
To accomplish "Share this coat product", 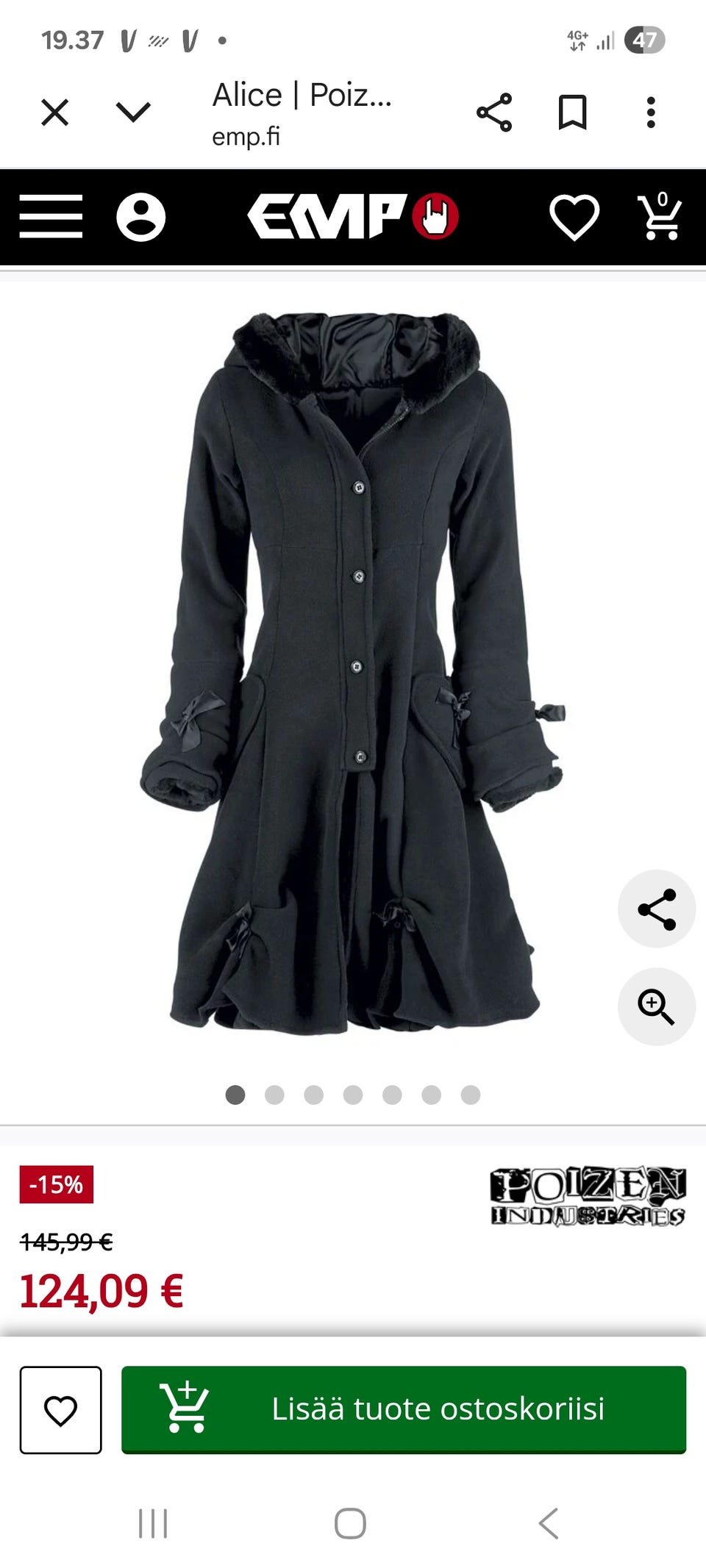I will coord(657,909).
